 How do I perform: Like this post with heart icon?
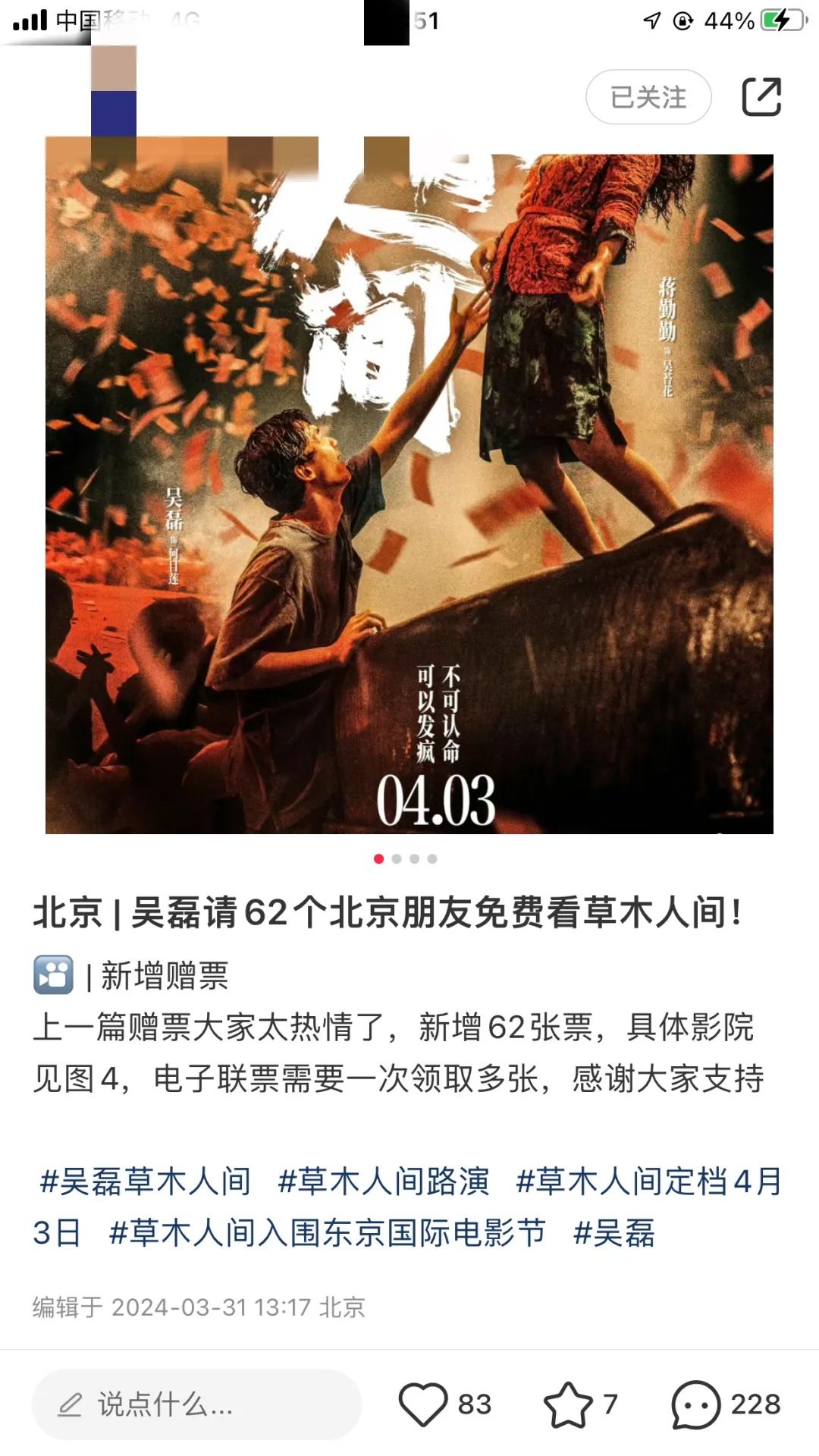coord(423,1404)
